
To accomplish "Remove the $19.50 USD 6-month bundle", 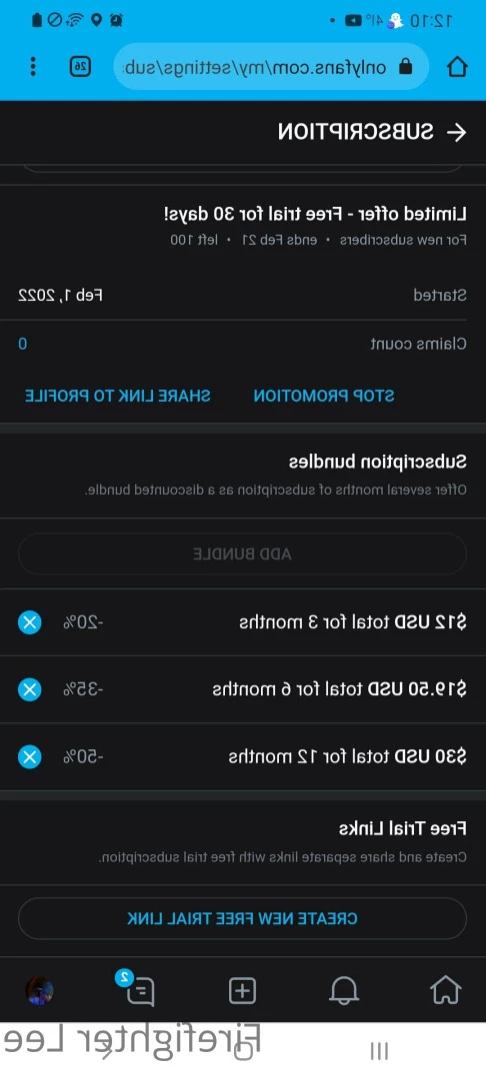I will (x=30, y=690).
